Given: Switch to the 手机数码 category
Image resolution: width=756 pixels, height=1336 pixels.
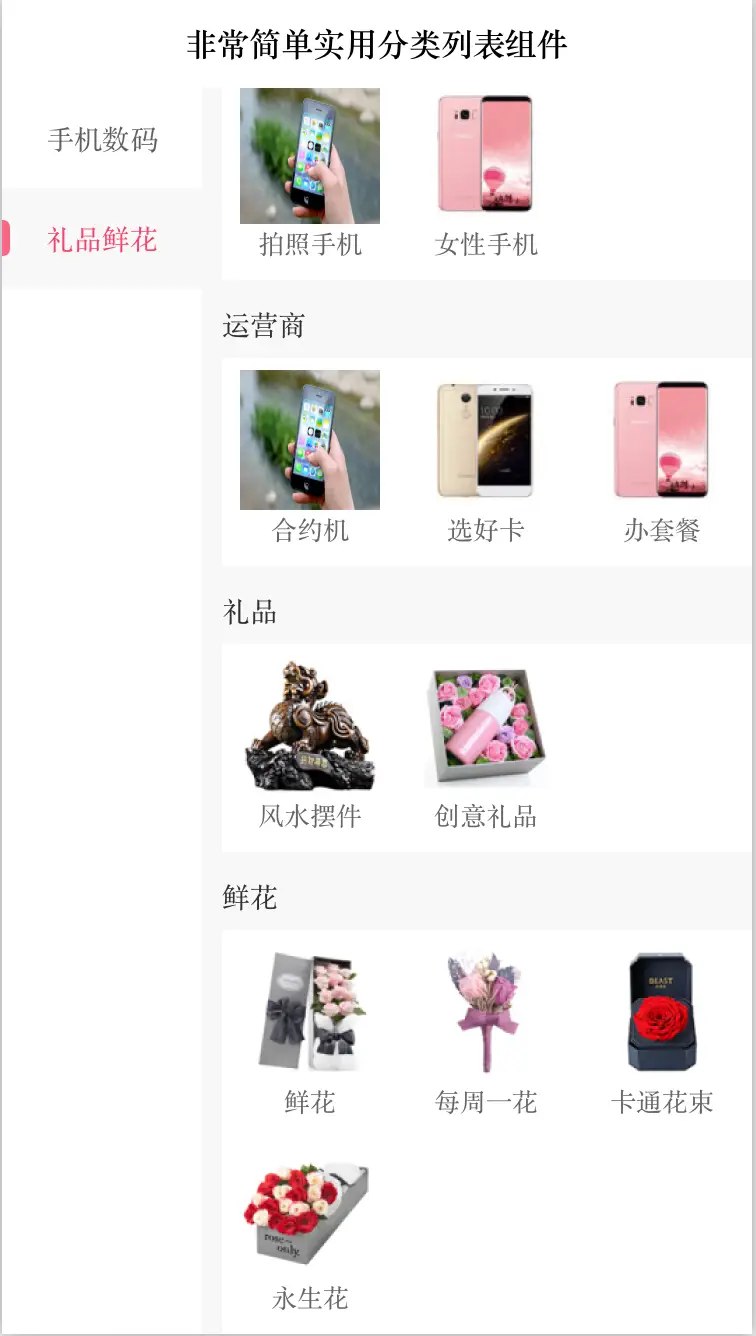Looking at the screenshot, I should 102,139.
